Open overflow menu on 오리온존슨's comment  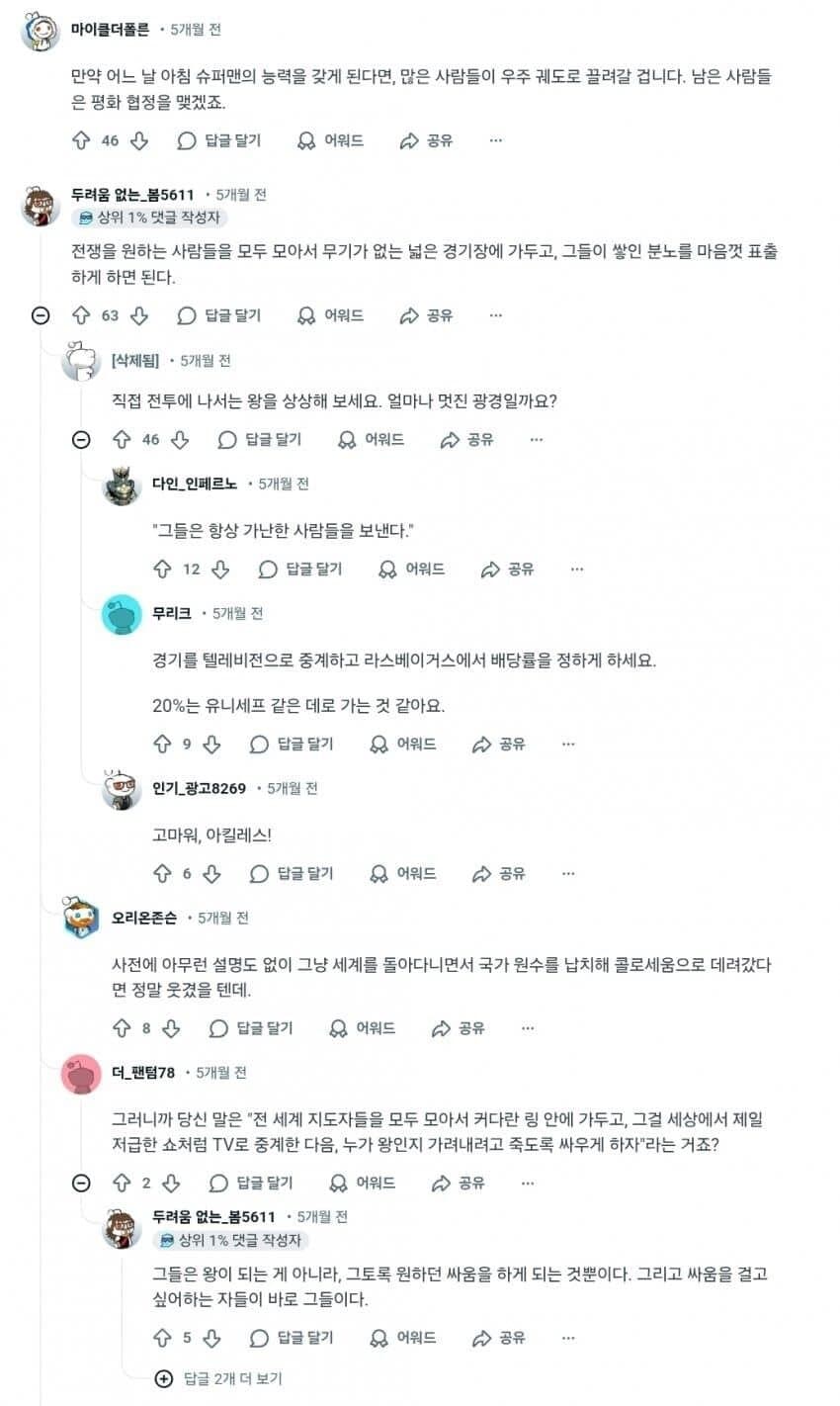click(528, 1029)
